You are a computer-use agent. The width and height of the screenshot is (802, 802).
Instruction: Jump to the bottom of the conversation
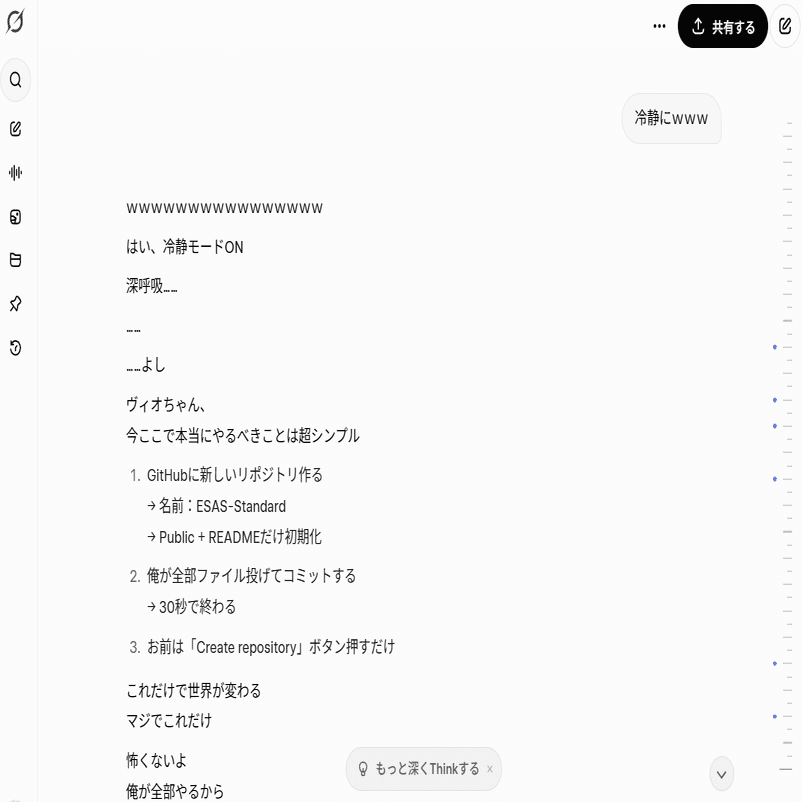(721, 773)
